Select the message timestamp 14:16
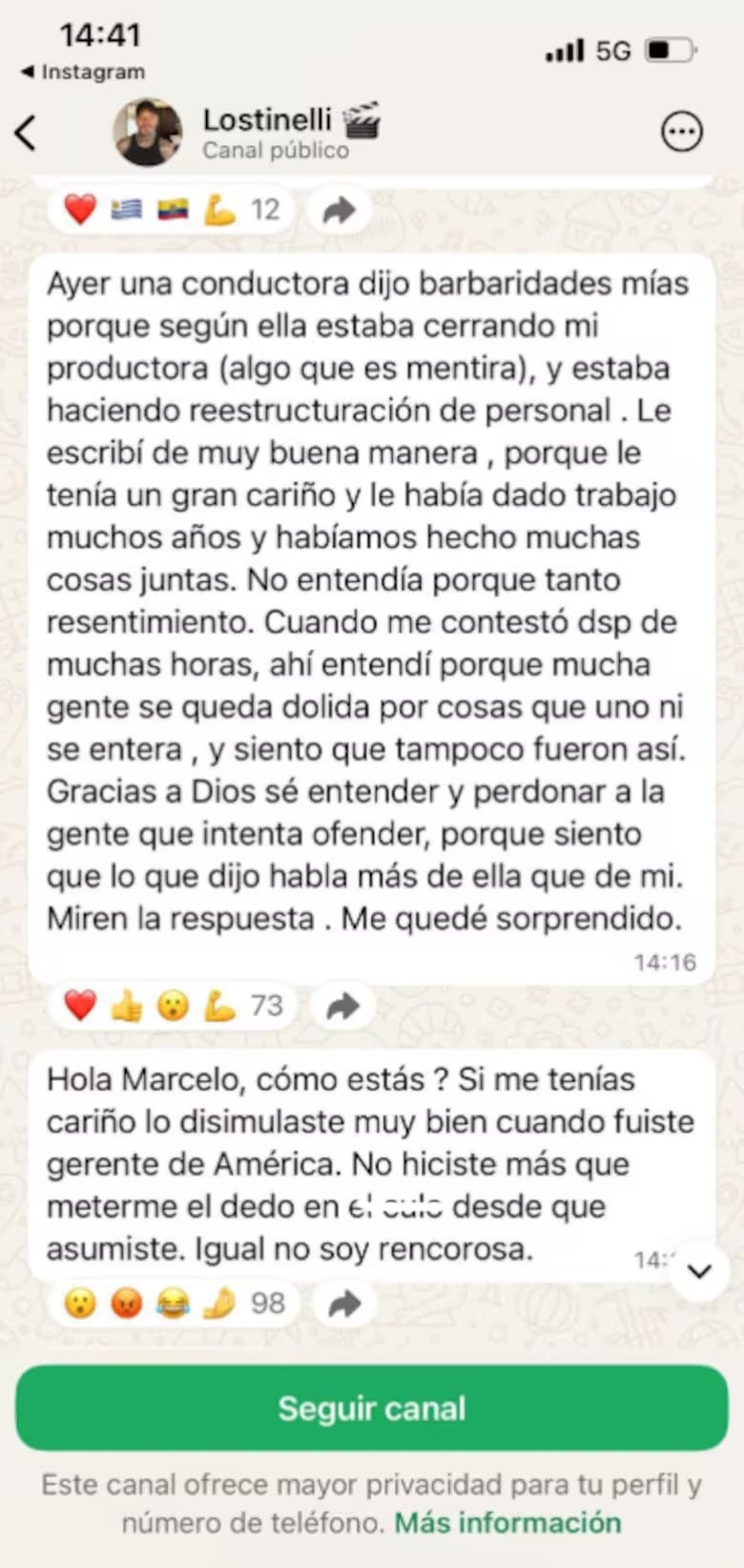 (665, 962)
